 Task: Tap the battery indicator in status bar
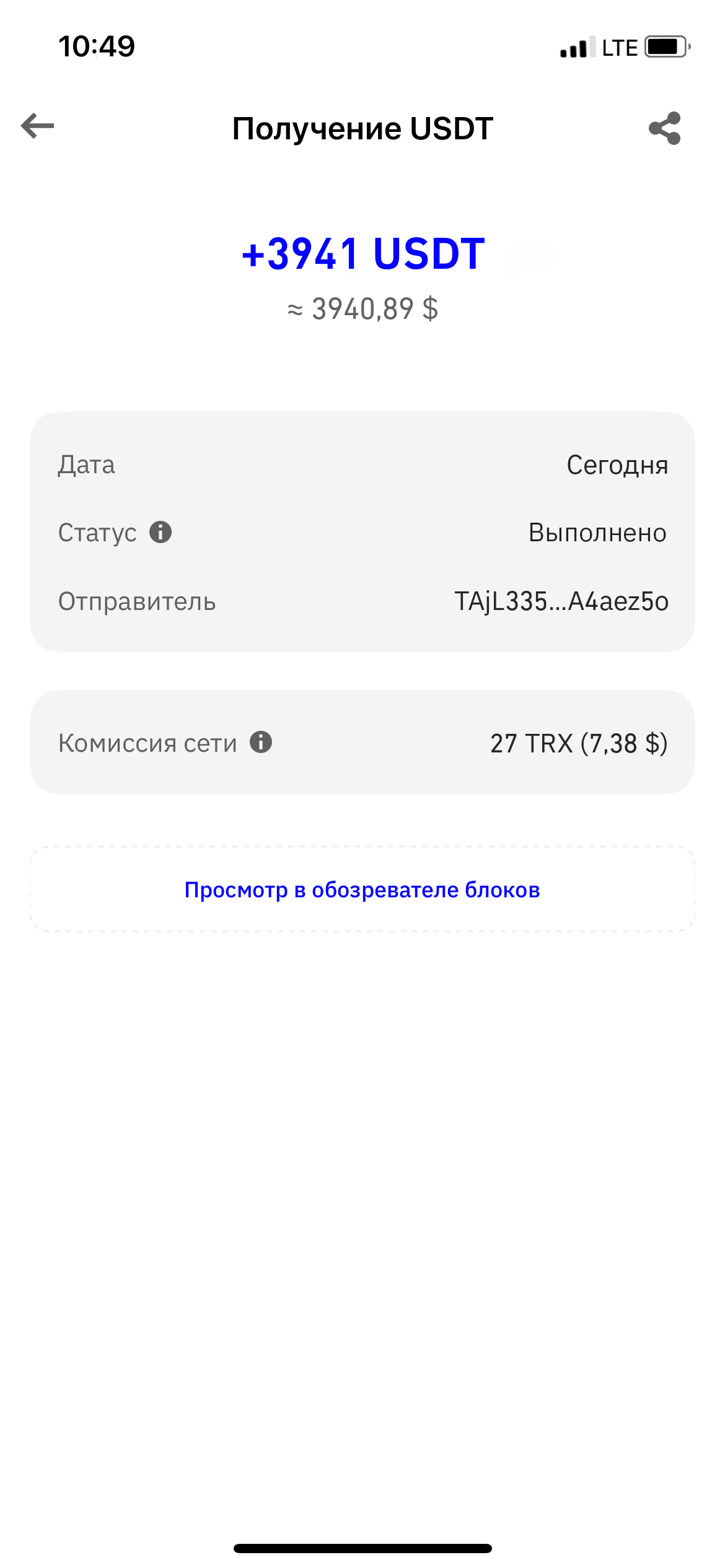coord(664,45)
